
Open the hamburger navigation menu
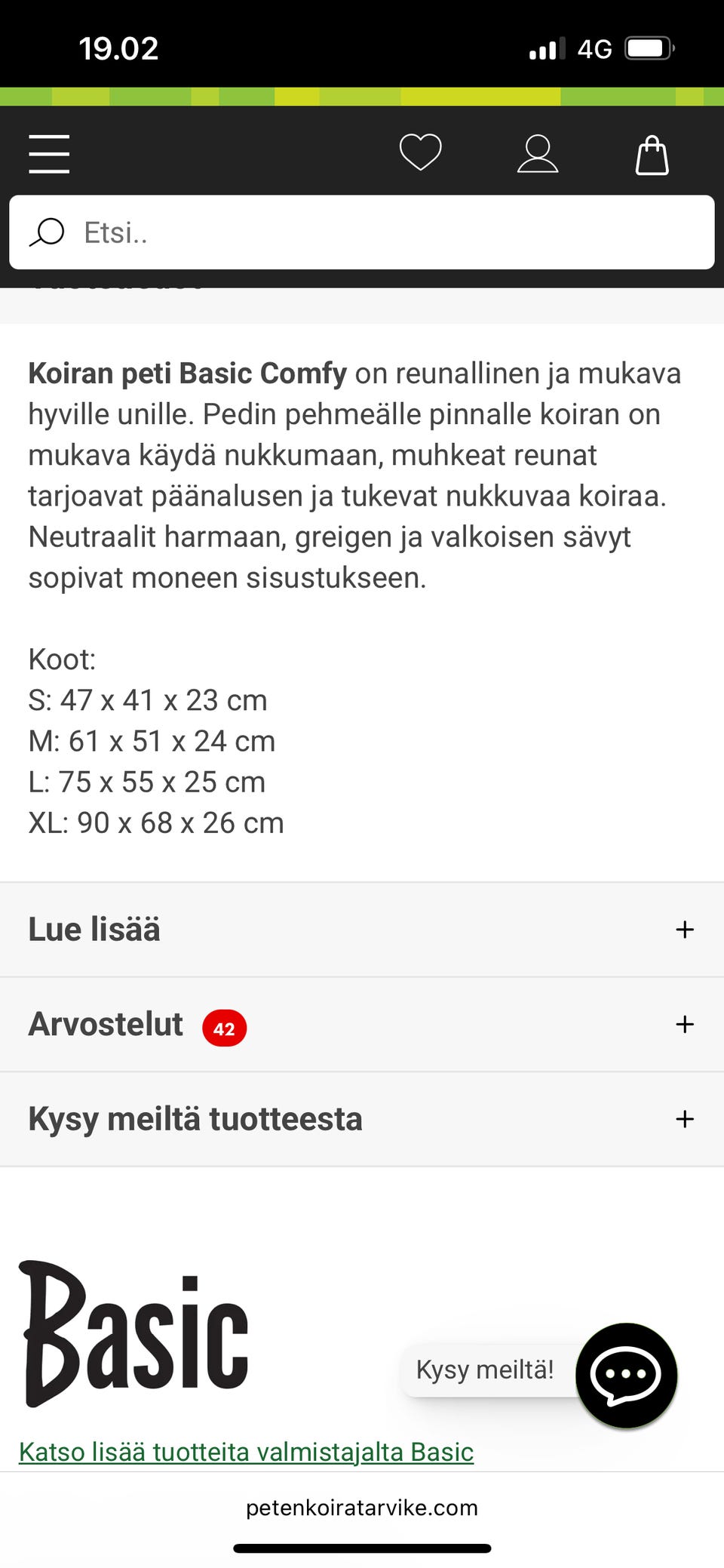[49, 152]
